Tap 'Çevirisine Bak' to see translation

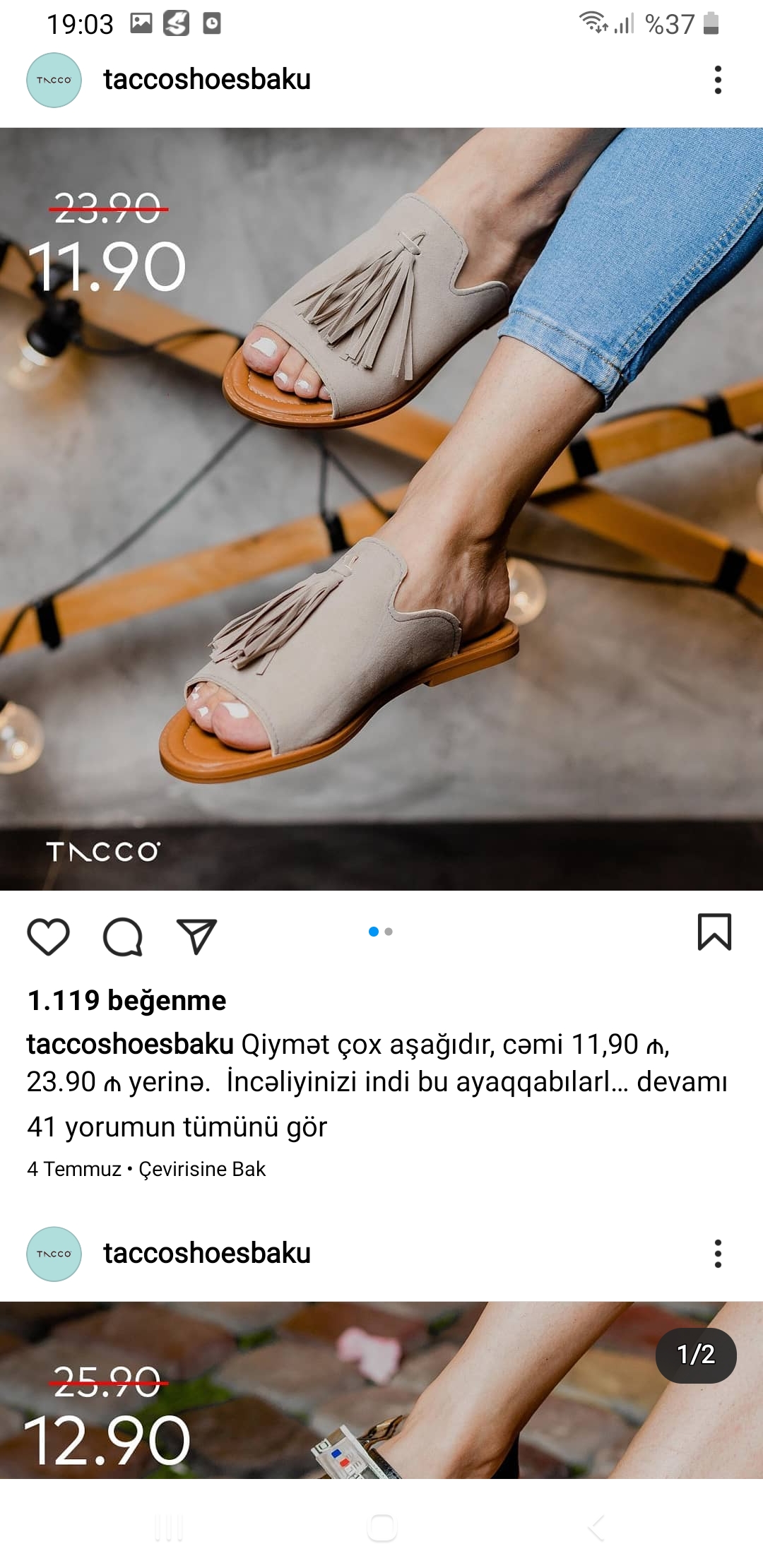point(202,1169)
